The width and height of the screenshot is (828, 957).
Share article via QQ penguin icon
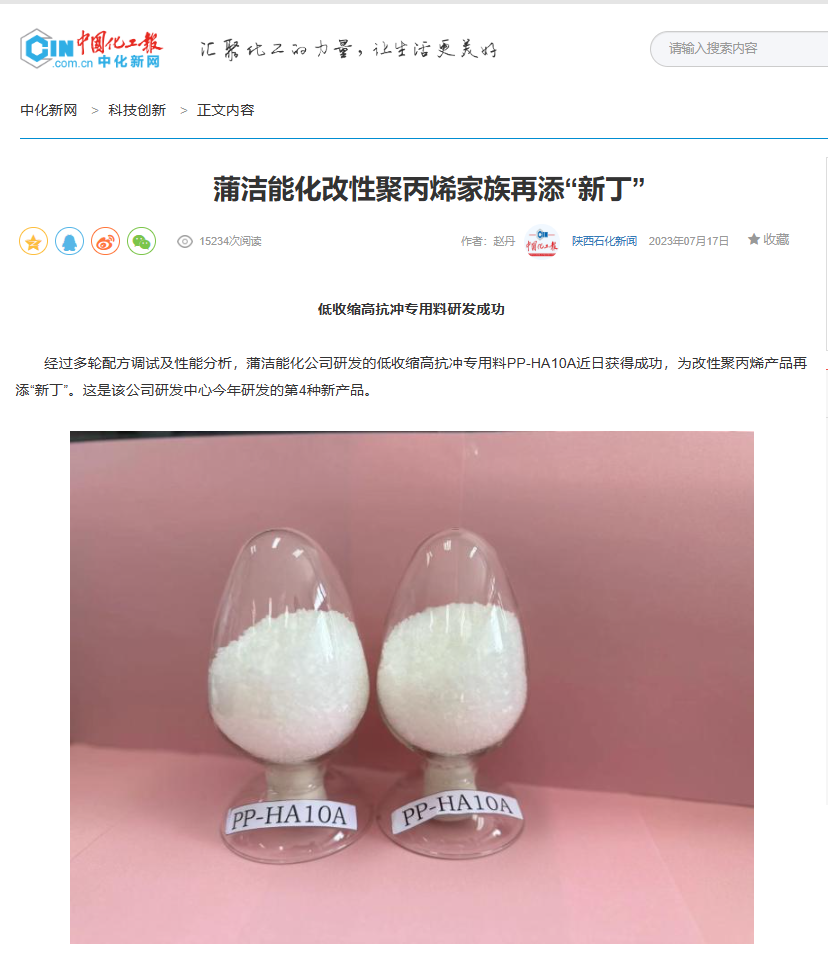(x=69, y=241)
